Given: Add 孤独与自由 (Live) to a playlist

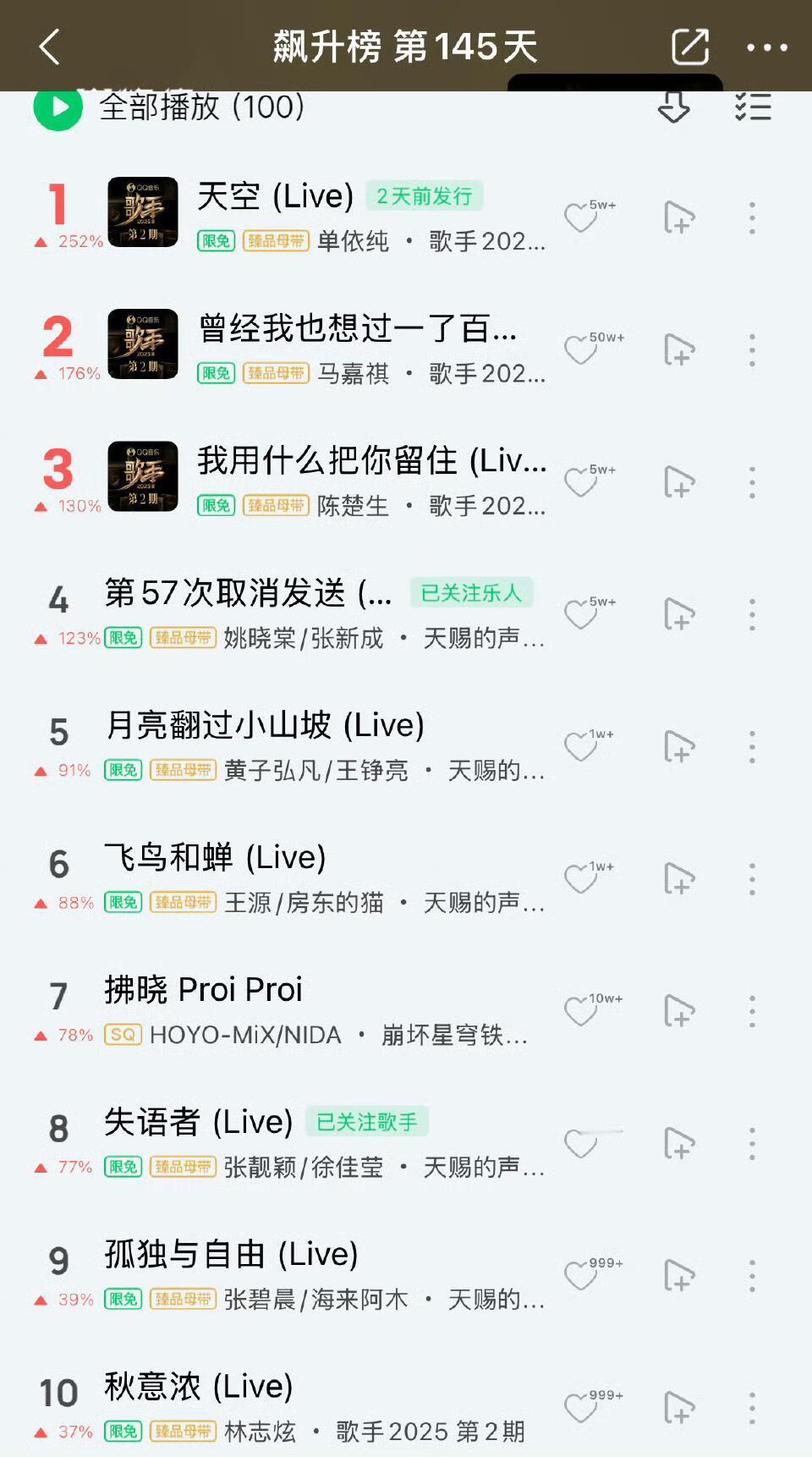Looking at the screenshot, I should pyautogui.click(x=678, y=1276).
